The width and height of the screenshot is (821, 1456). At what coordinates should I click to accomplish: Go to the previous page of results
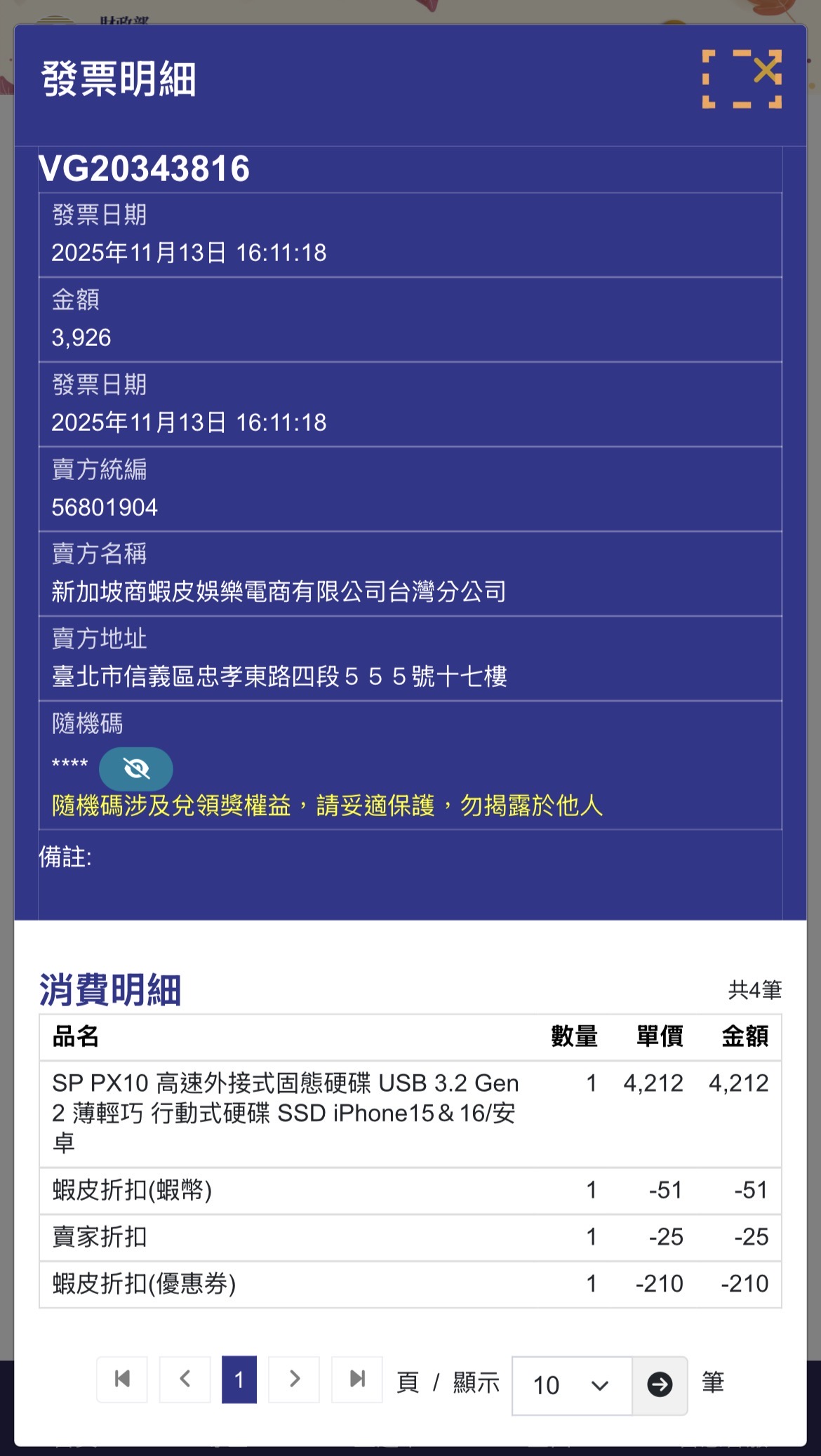pos(185,1379)
